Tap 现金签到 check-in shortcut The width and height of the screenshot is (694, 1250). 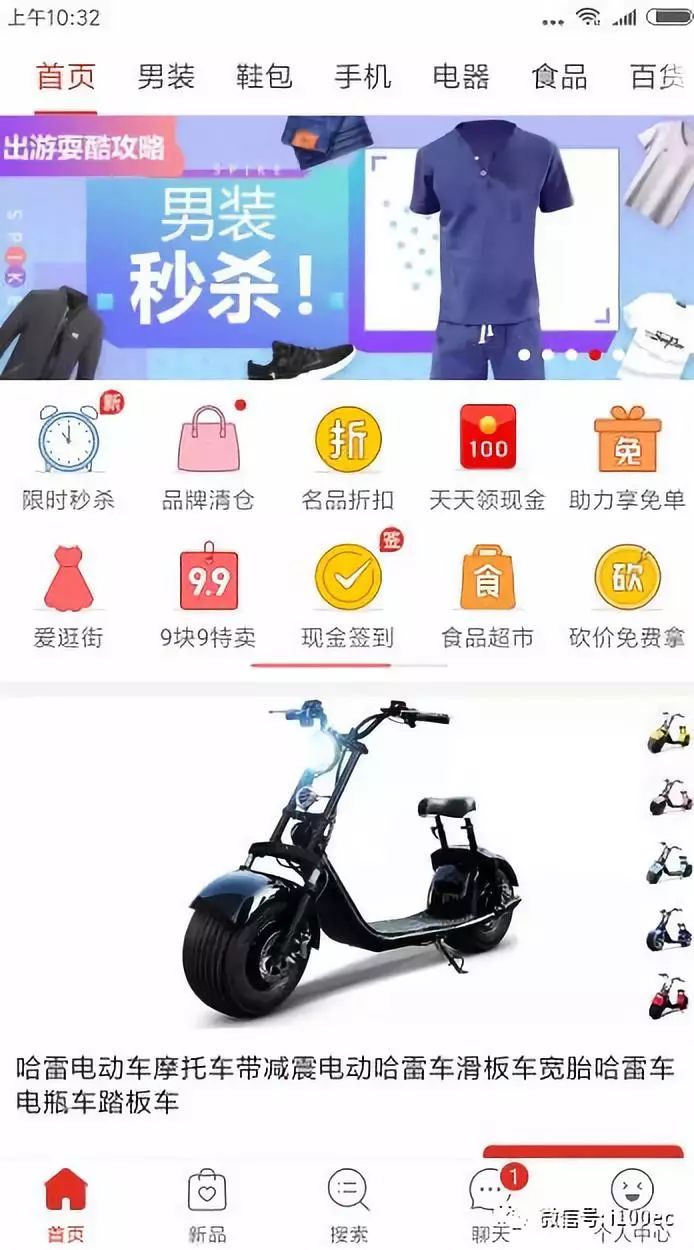coord(348,595)
